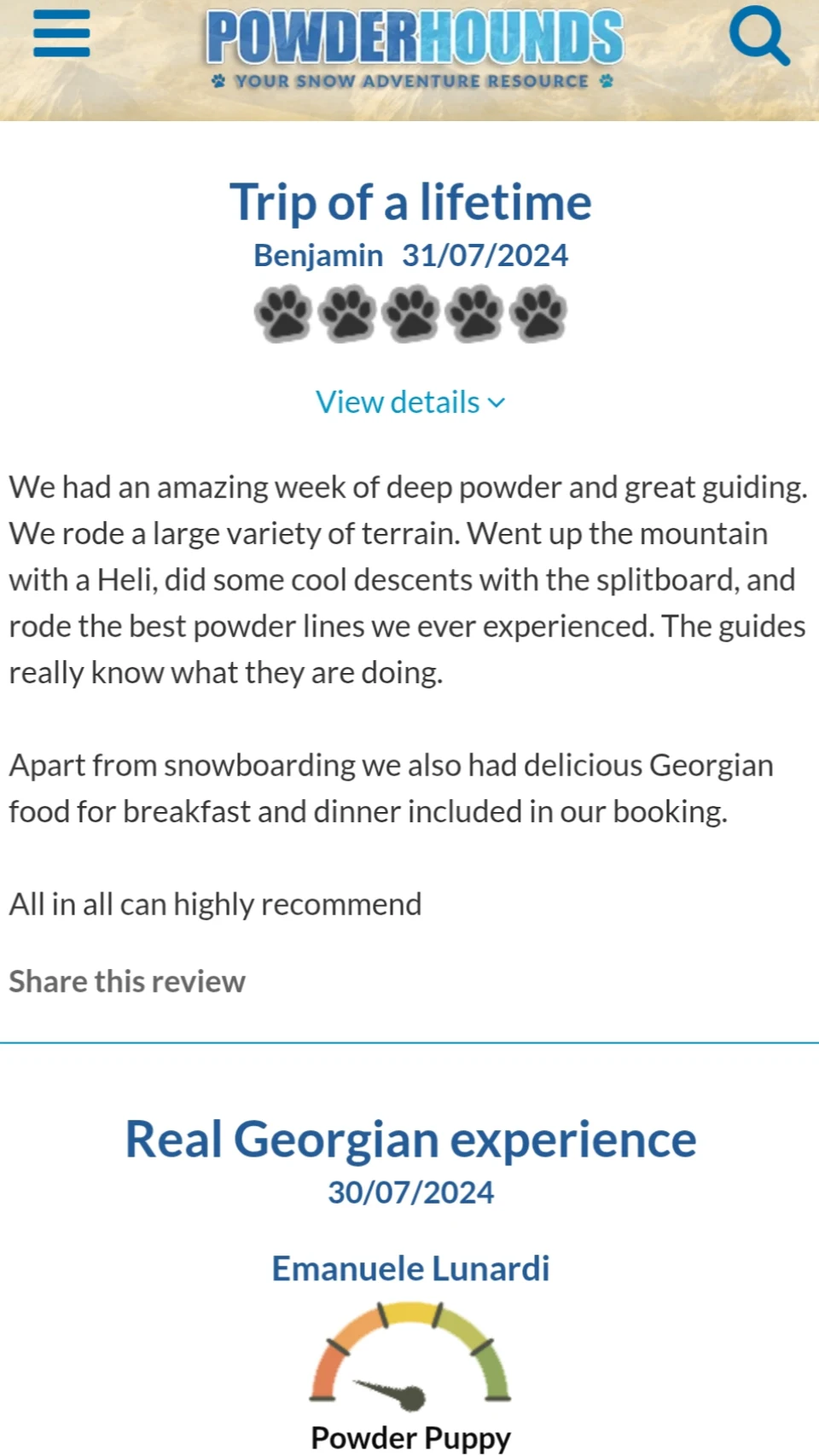Expand View details for Benjamin's review

(x=410, y=402)
